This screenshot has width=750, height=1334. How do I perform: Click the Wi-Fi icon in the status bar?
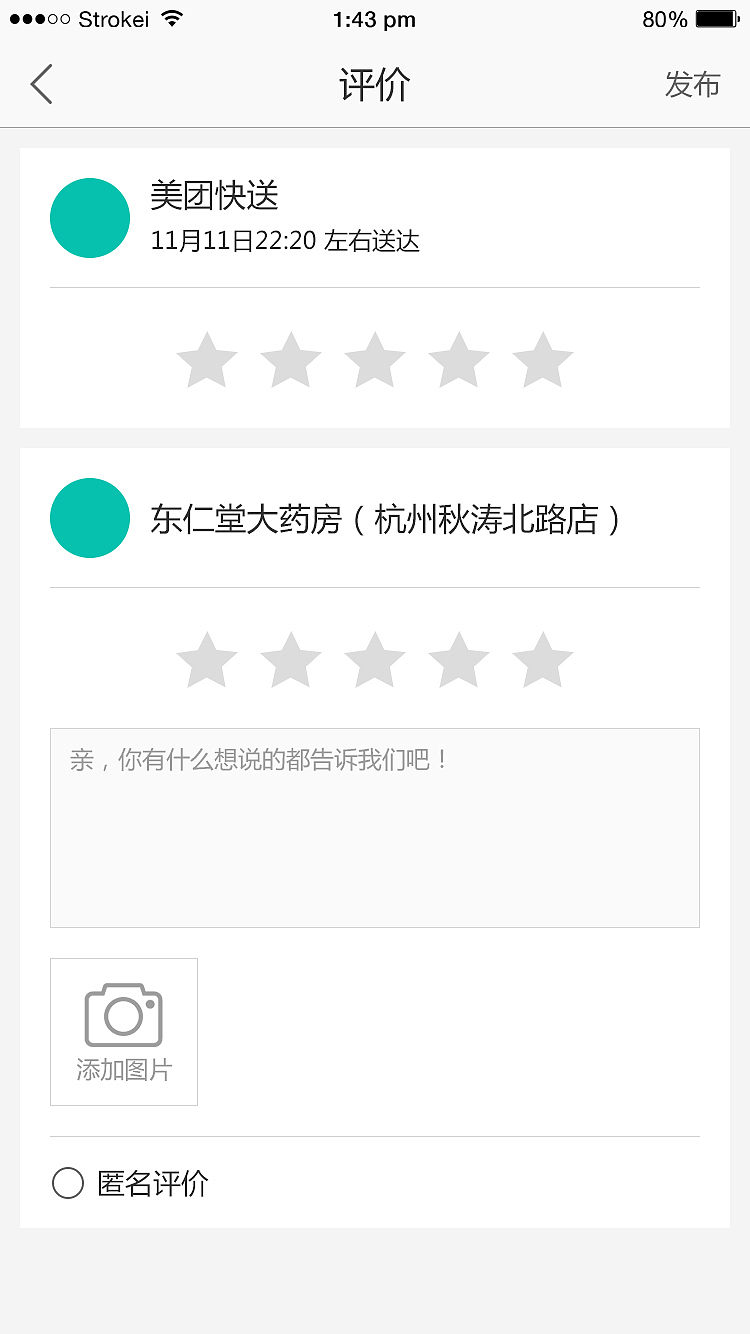click(x=170, y=18)
